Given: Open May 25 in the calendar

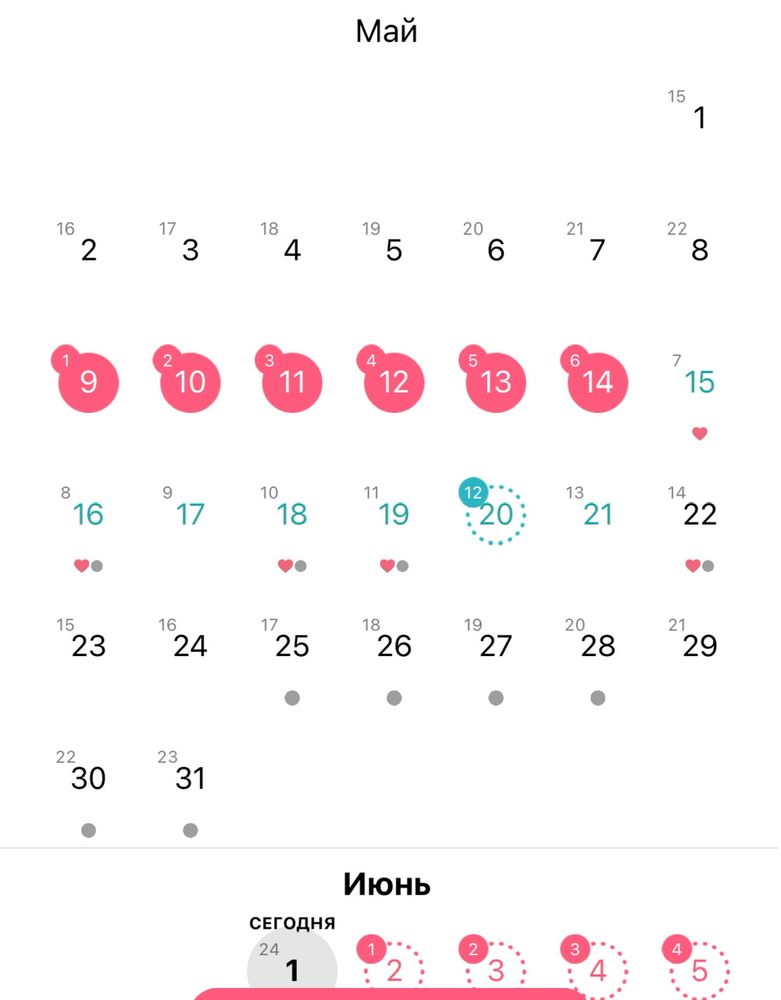Looking at the screenshot, I should [x=292, y=646].
